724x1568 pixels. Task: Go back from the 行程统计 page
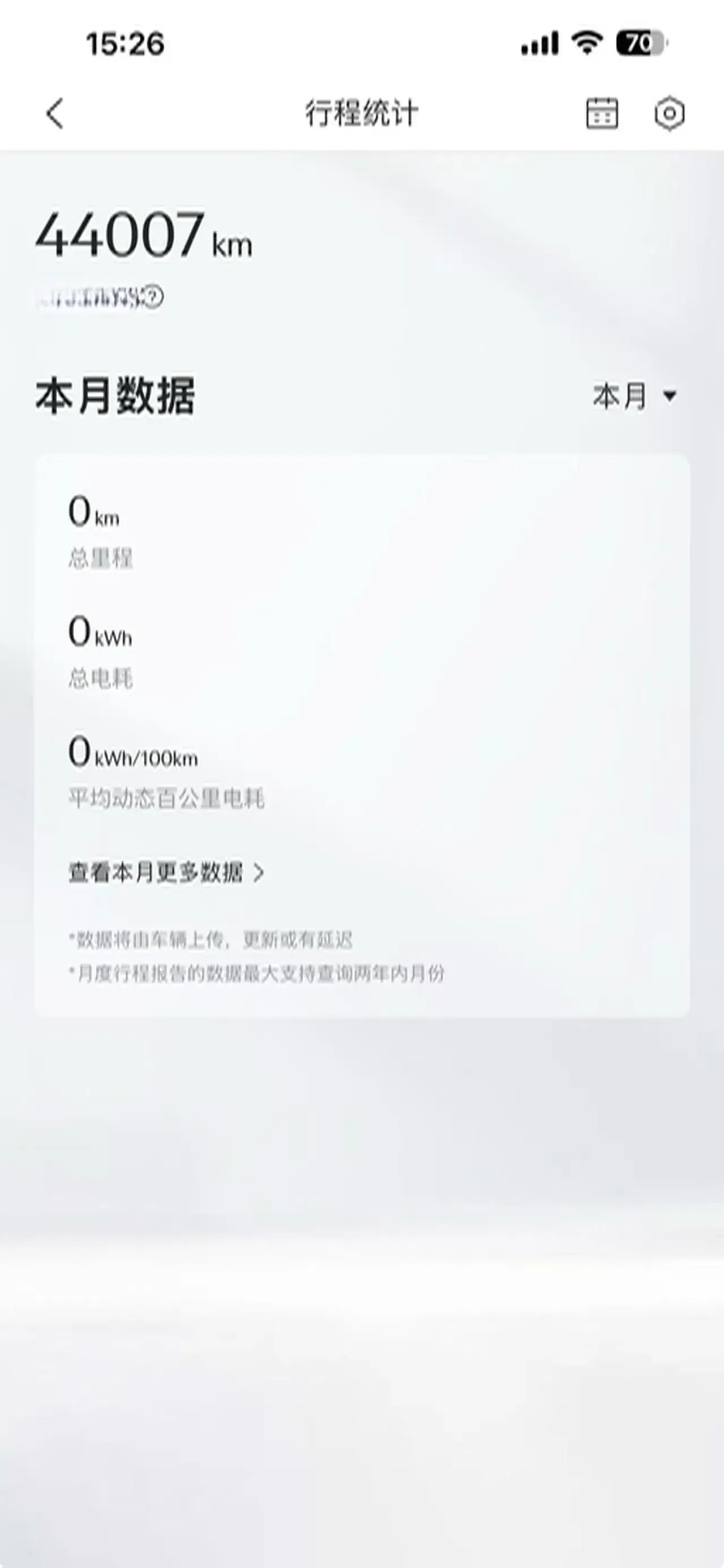point(55,114)
